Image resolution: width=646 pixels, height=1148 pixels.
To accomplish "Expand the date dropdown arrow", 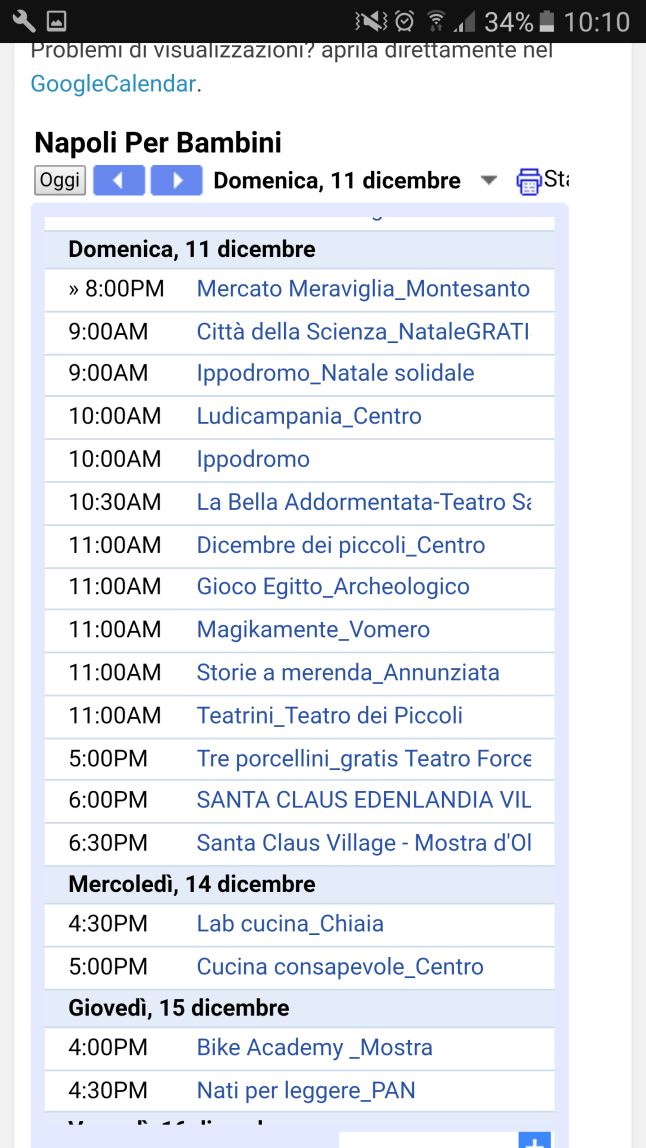I will (488, 180).
